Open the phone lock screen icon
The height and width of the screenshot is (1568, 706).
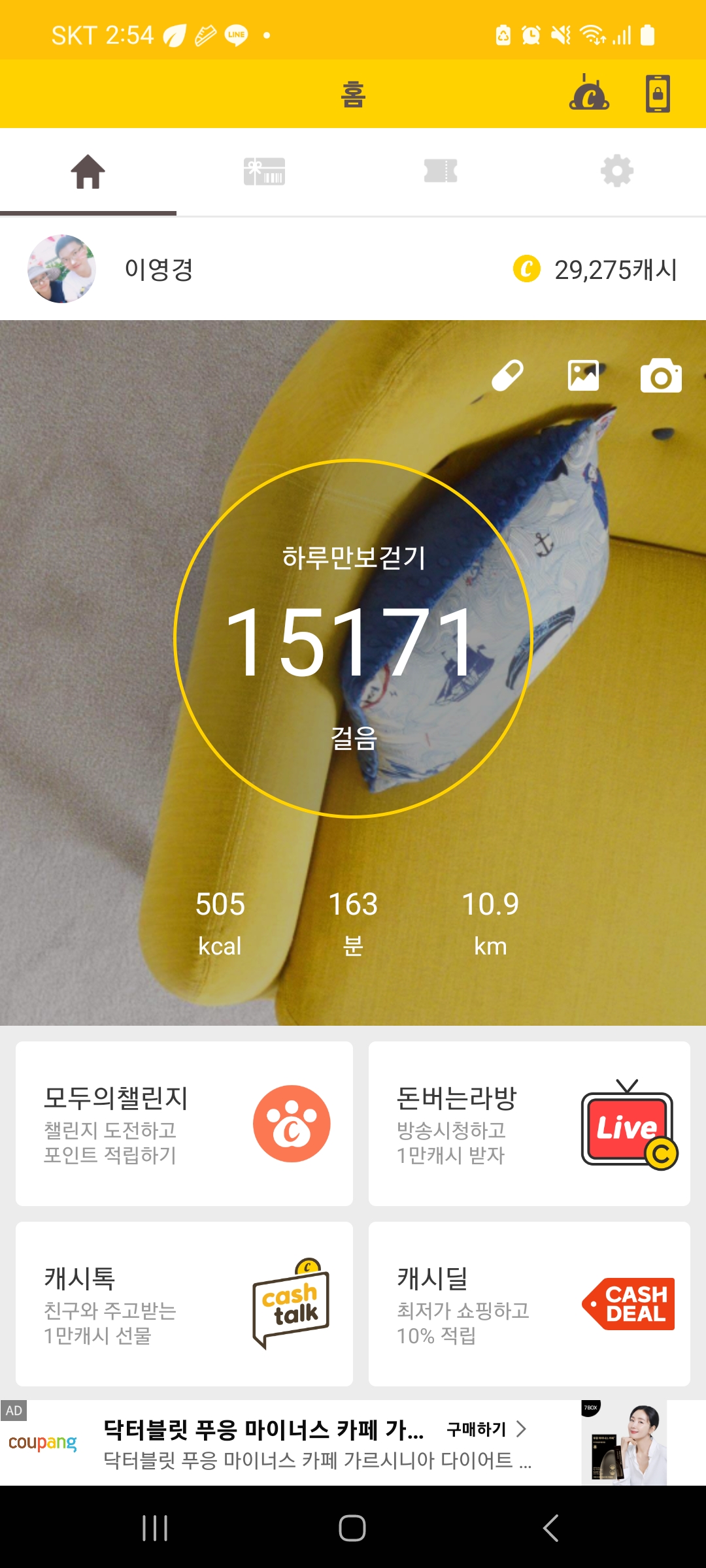pyautogui.click(x=658, y=93)
